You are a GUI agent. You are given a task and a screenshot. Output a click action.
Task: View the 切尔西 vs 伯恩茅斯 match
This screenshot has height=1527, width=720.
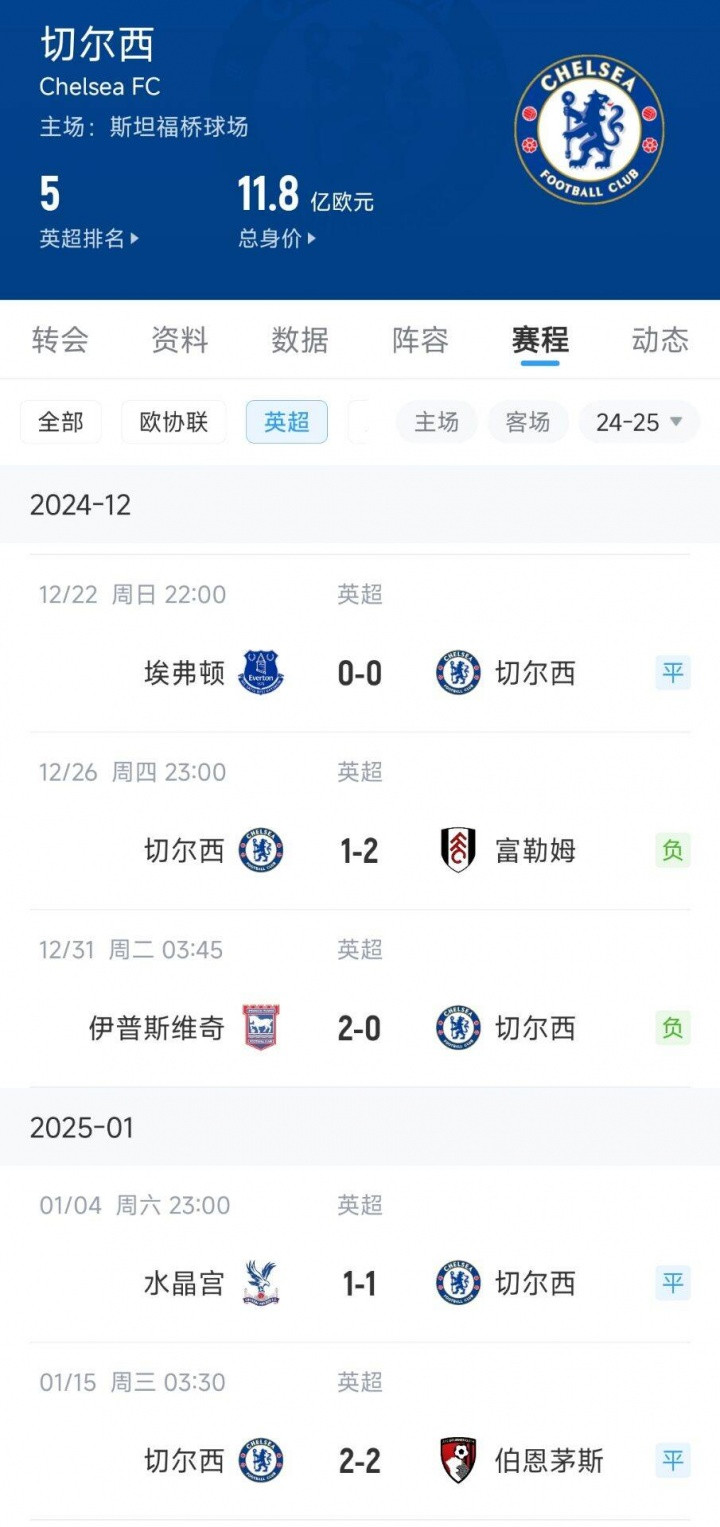360,1461
